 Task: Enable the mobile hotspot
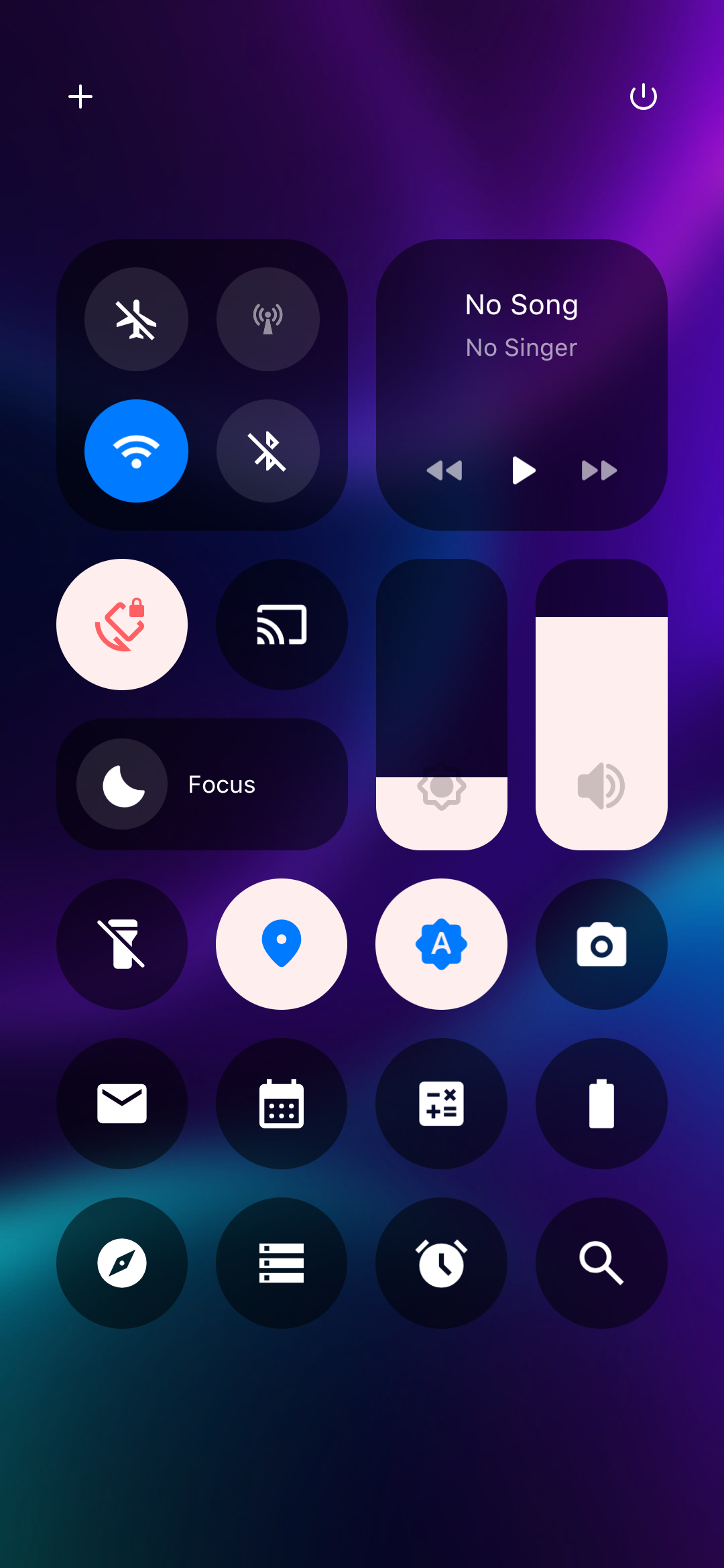point(268,319)
